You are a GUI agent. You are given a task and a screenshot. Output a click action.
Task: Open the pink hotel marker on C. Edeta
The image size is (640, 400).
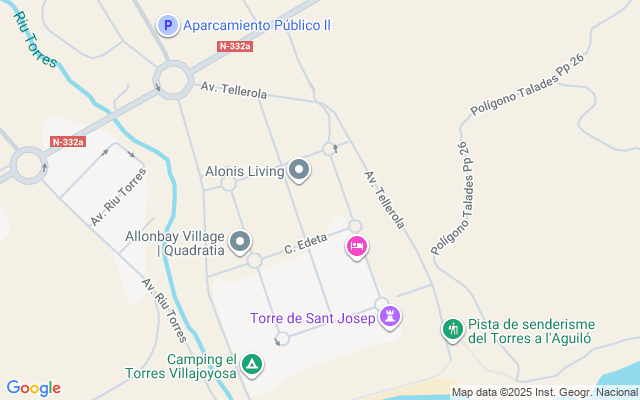[x=356, y=246]
